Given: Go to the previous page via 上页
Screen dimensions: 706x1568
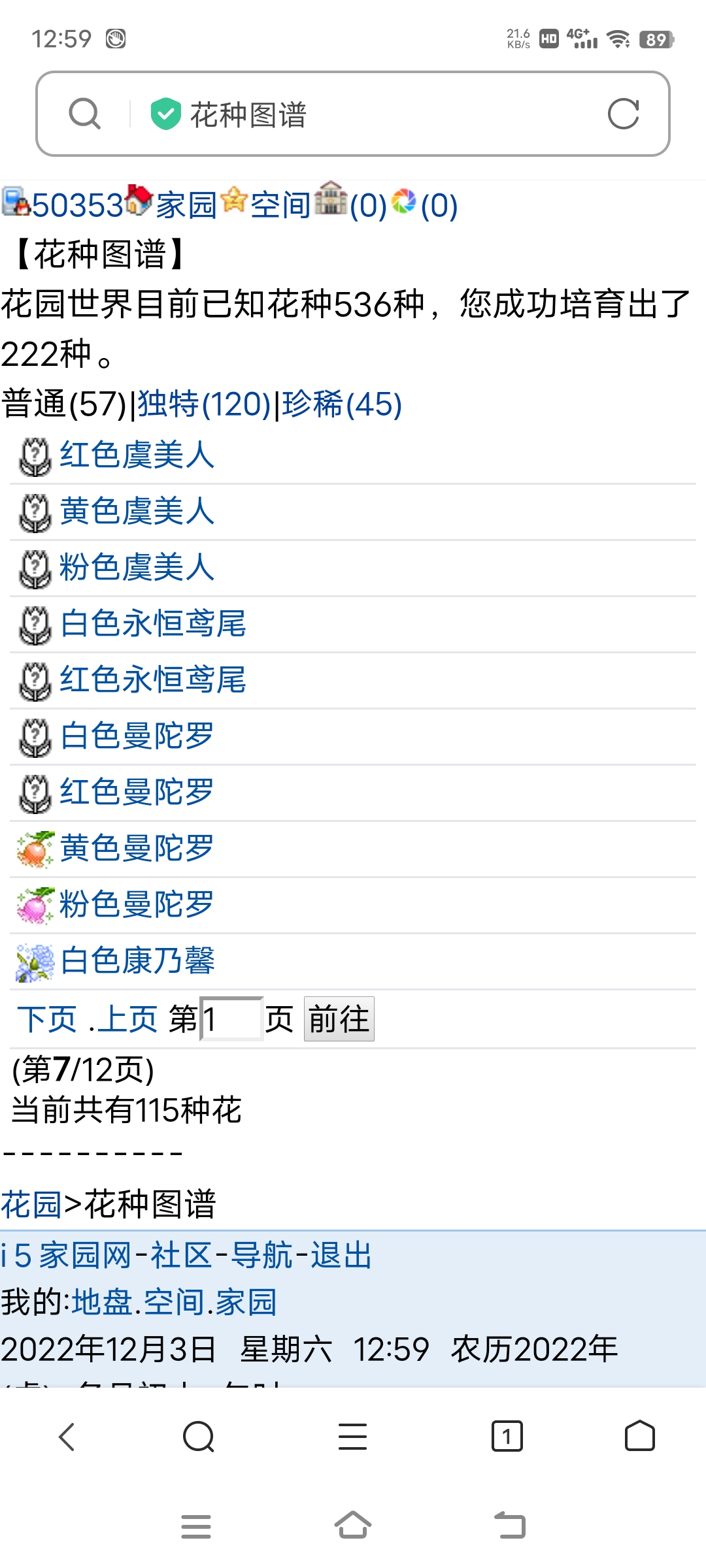Looking at the screenshot, I should coord(127,1019).
